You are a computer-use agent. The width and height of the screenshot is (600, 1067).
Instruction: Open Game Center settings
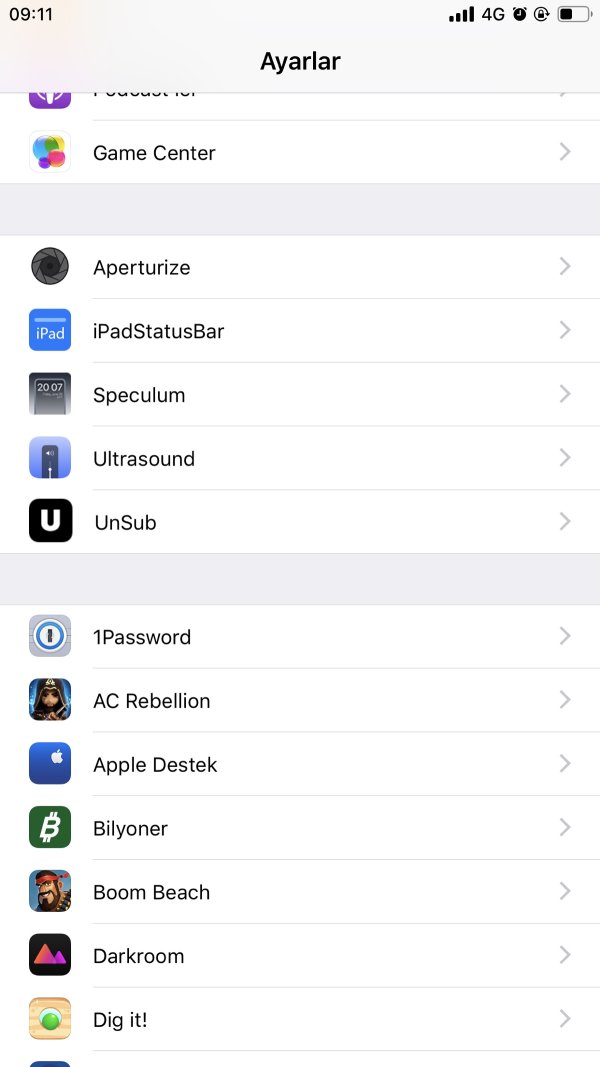[300, 153]
